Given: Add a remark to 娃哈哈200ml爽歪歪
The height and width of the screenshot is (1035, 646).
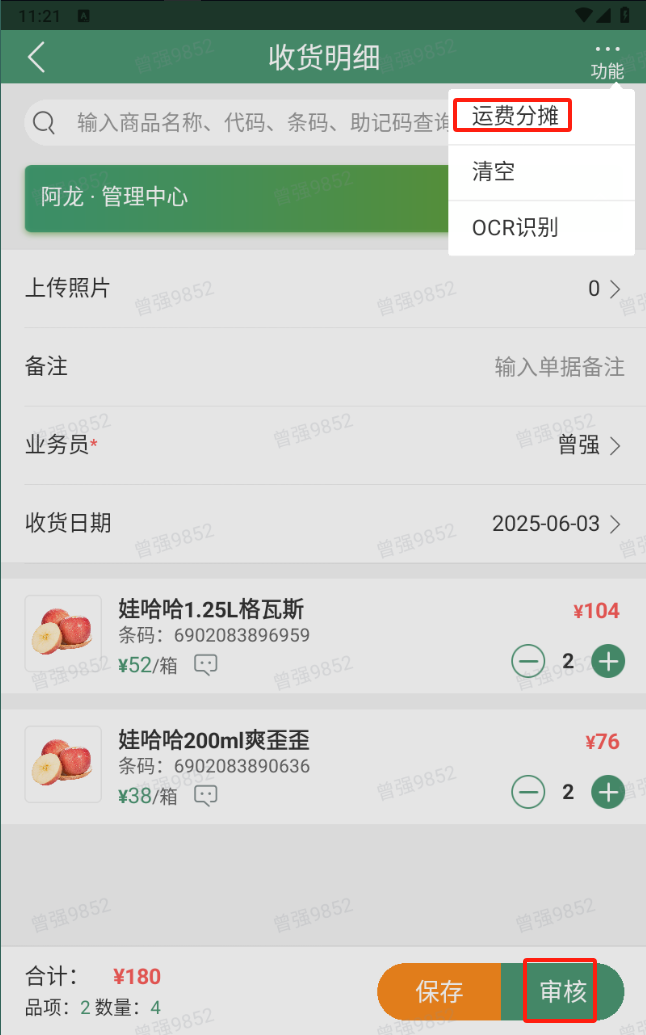Looking at the screenshot, I should [206, 796].
